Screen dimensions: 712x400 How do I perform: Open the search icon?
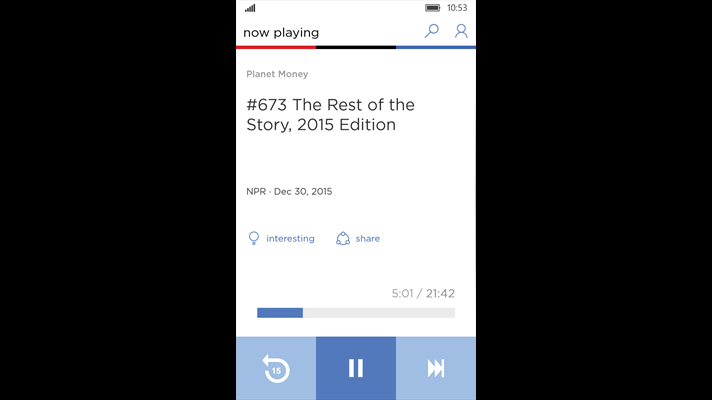point(431,31)
